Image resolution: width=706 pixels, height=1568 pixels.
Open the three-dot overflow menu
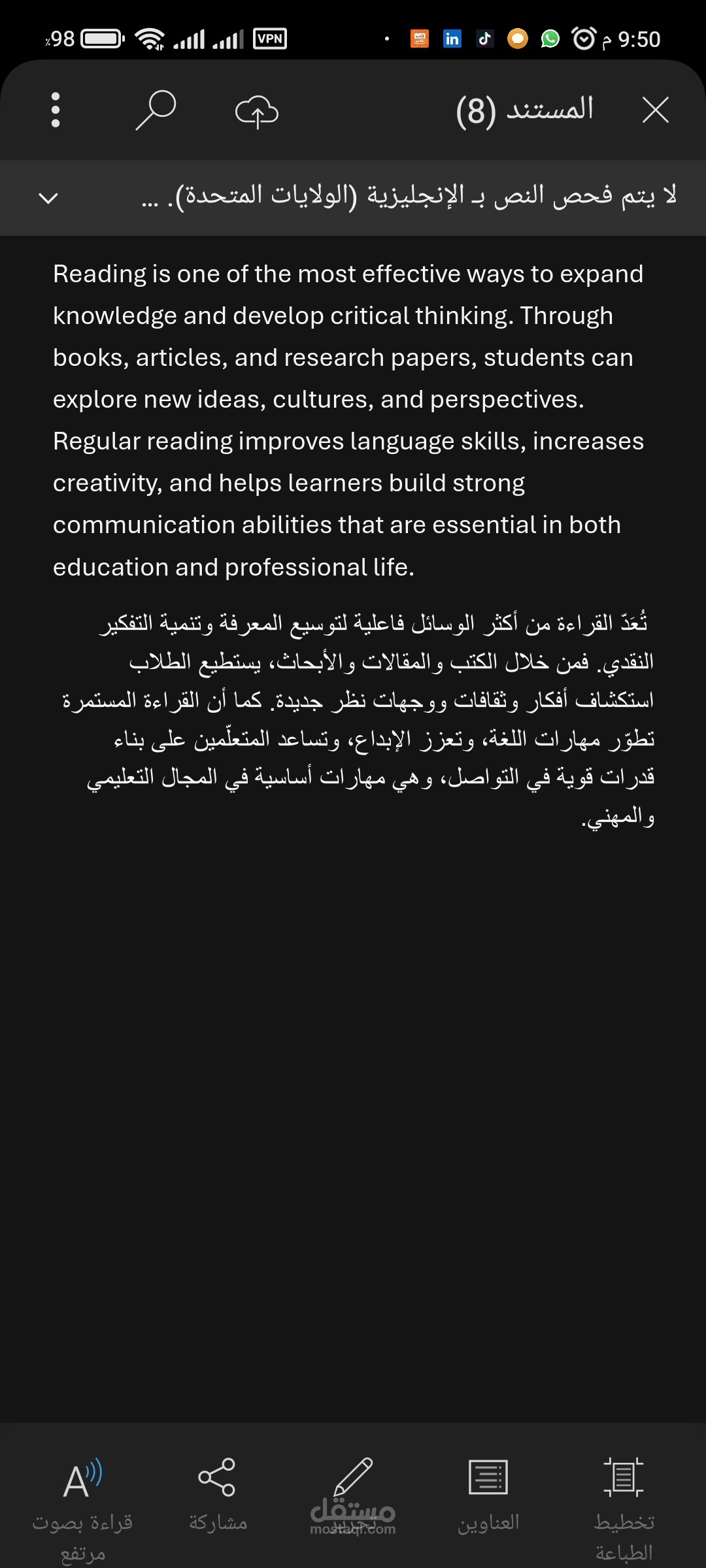56,110
